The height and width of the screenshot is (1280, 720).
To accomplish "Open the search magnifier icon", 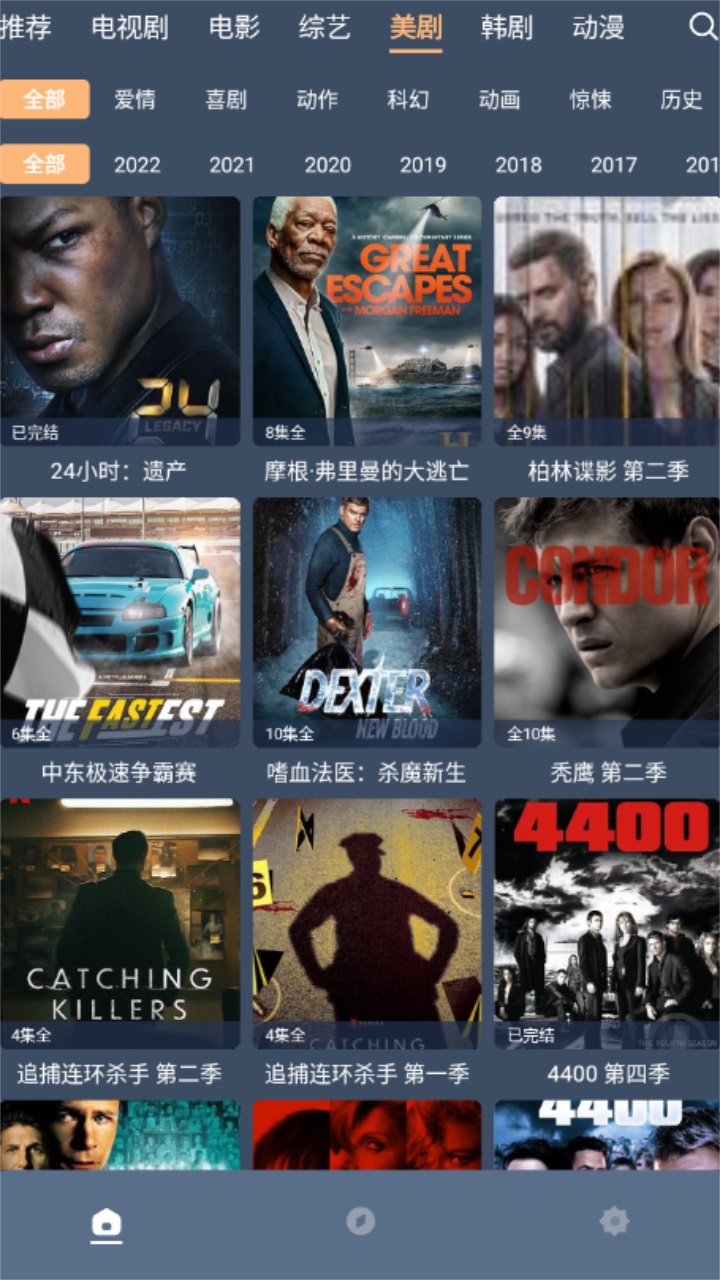I will [703, 26].
